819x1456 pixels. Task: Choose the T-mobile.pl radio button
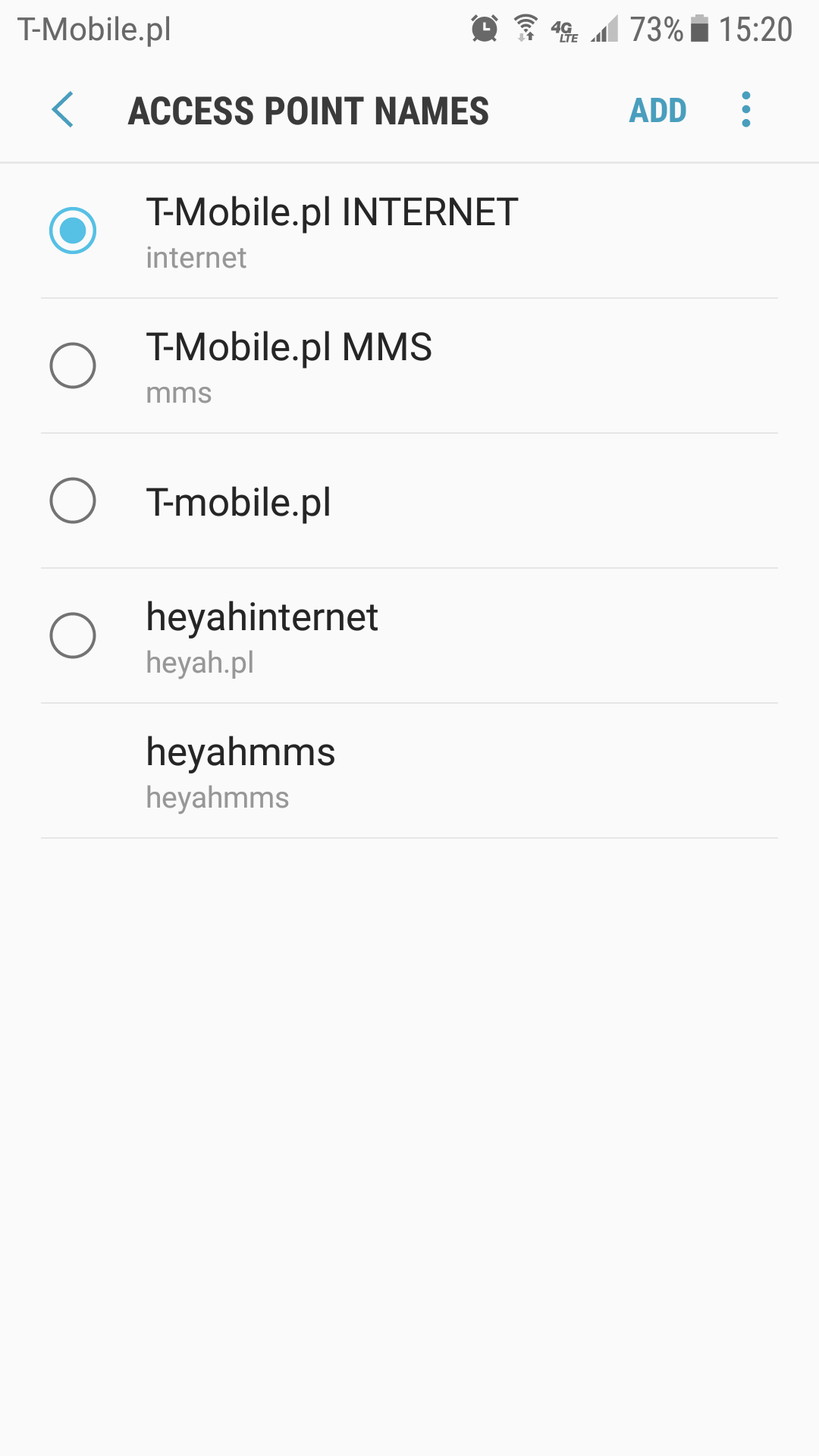coord(73,500)
